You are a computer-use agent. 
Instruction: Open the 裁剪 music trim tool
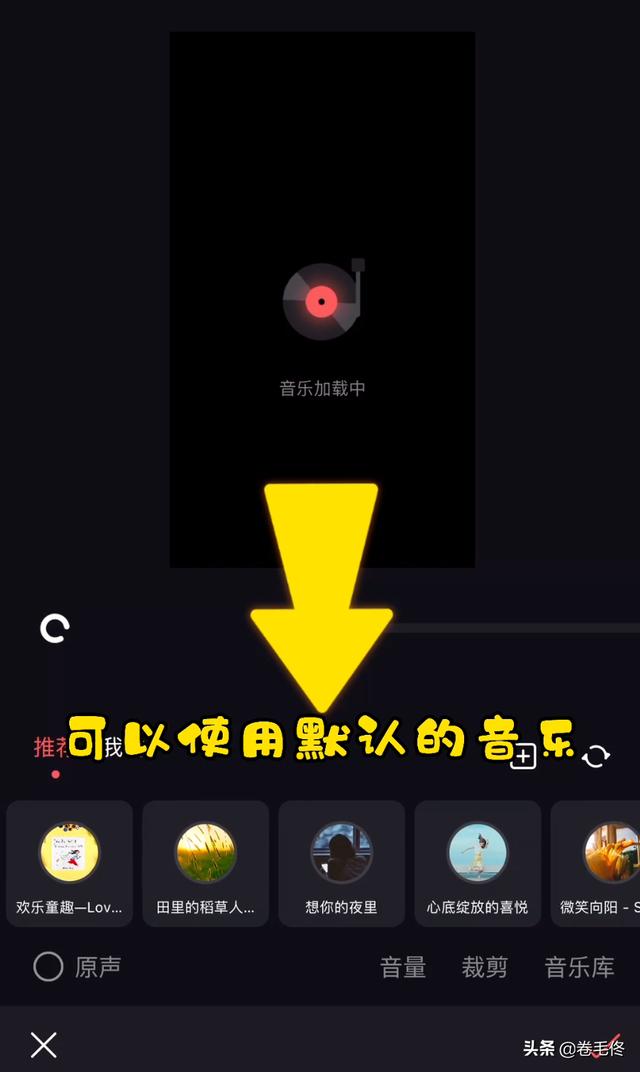coord(484,967)
